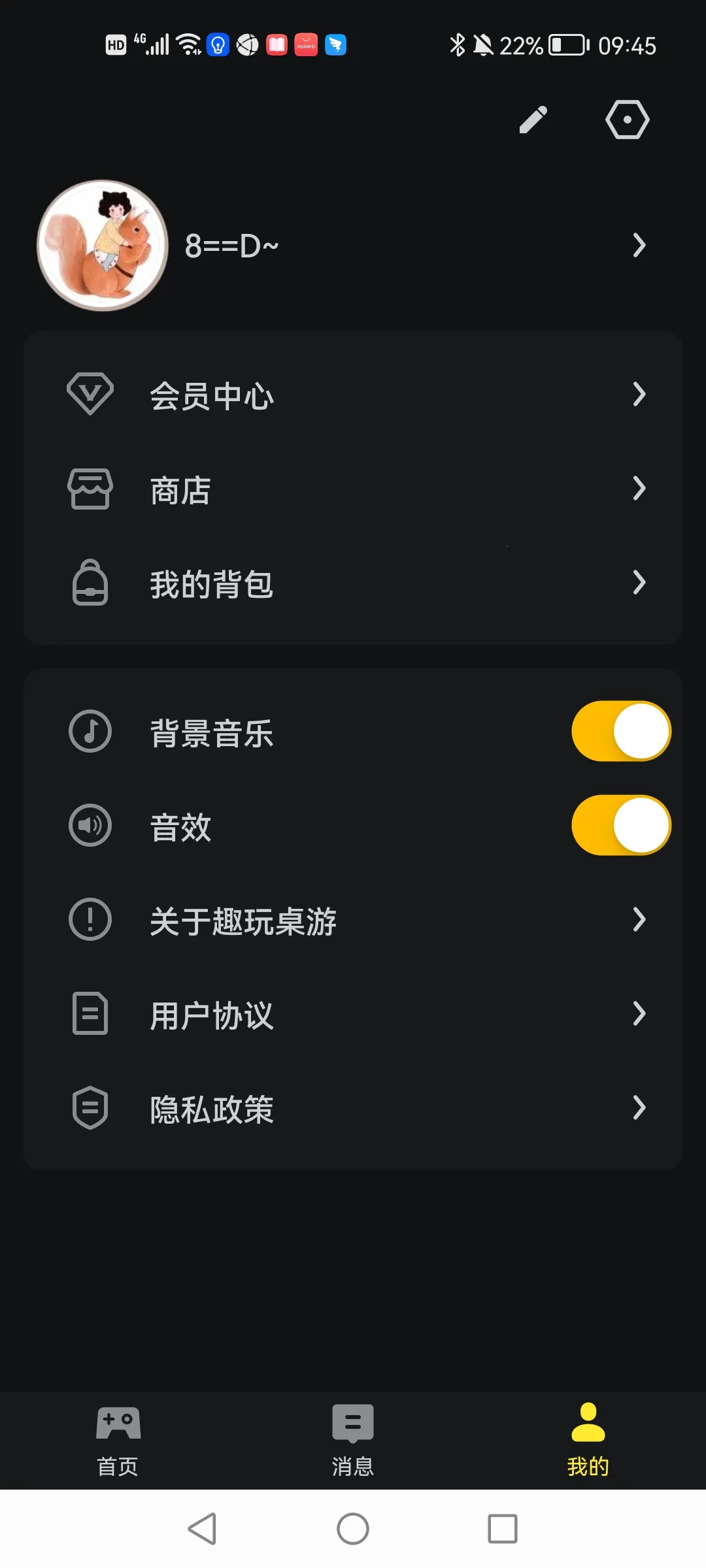Open 会员中心 via its right arrow
Viewport: 706px width, 1568px height.
pos(639,393)
